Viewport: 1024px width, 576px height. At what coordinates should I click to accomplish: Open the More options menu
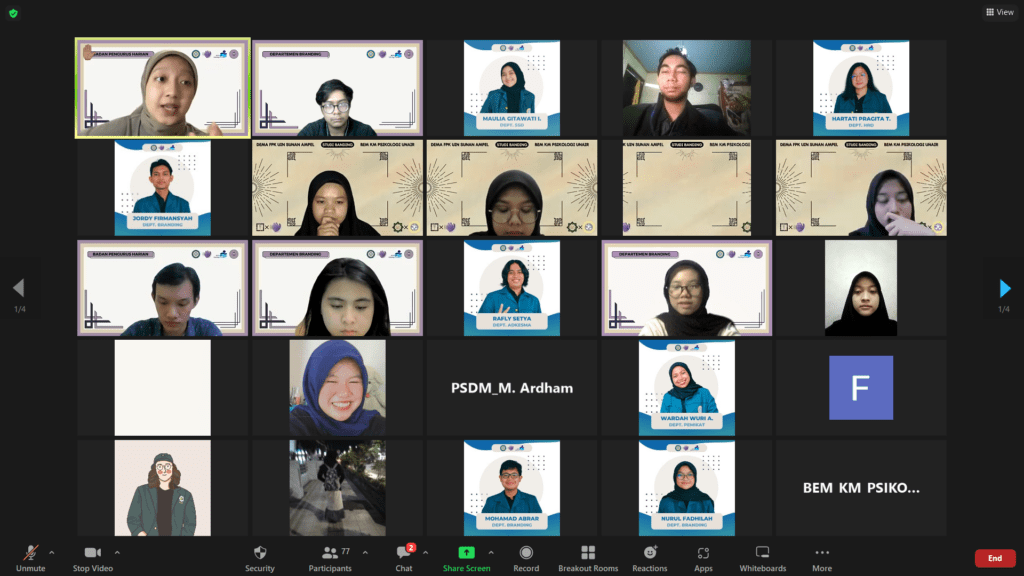point(822,557)
